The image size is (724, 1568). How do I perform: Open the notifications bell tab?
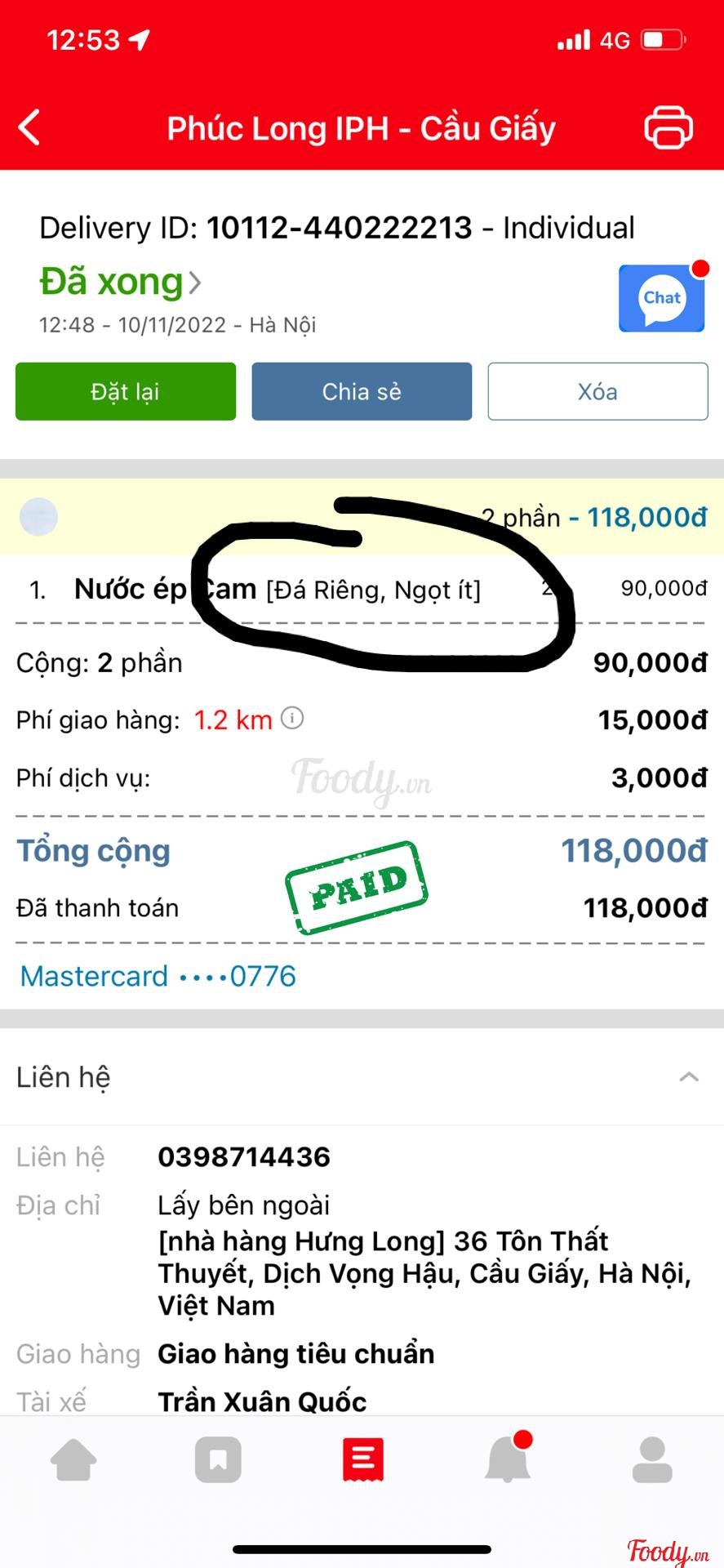[x=508, y=1459]
